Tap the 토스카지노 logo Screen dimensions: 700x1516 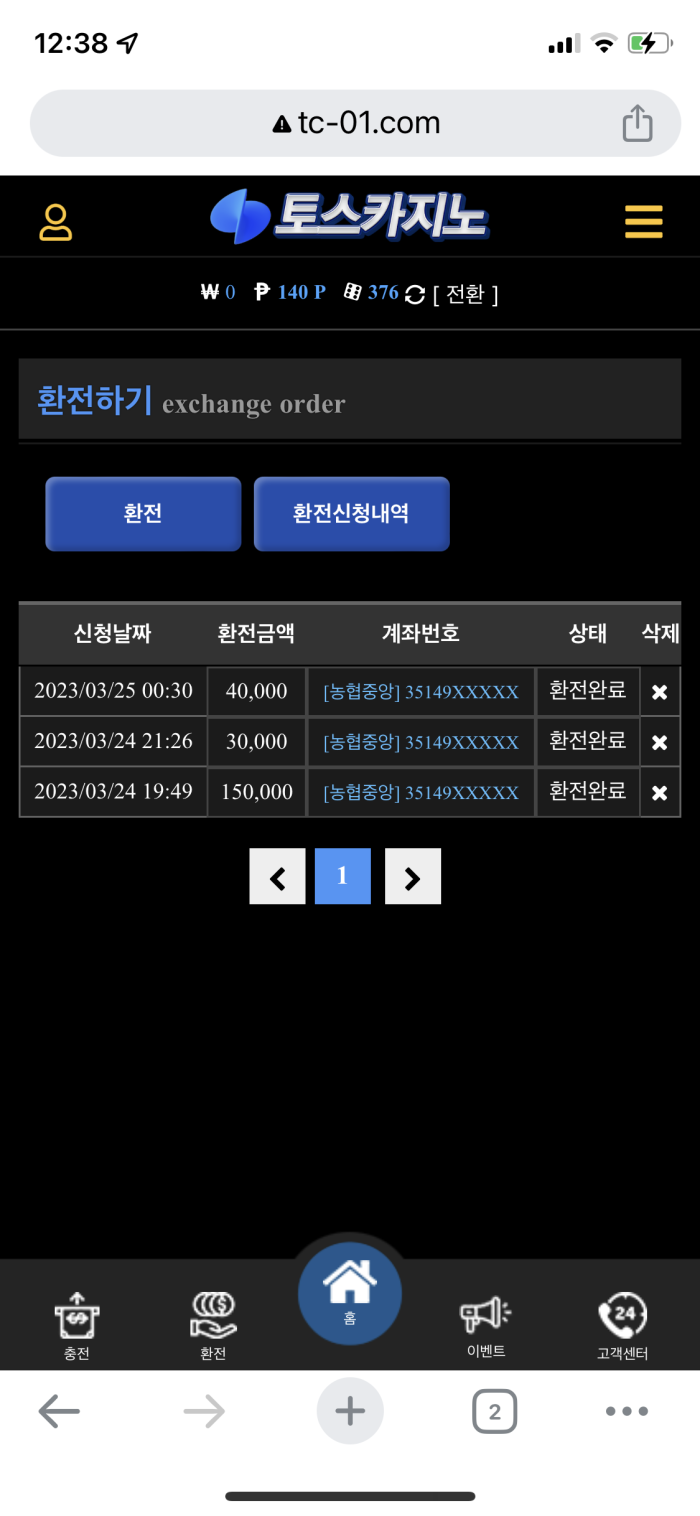click(x=349, y=217)
